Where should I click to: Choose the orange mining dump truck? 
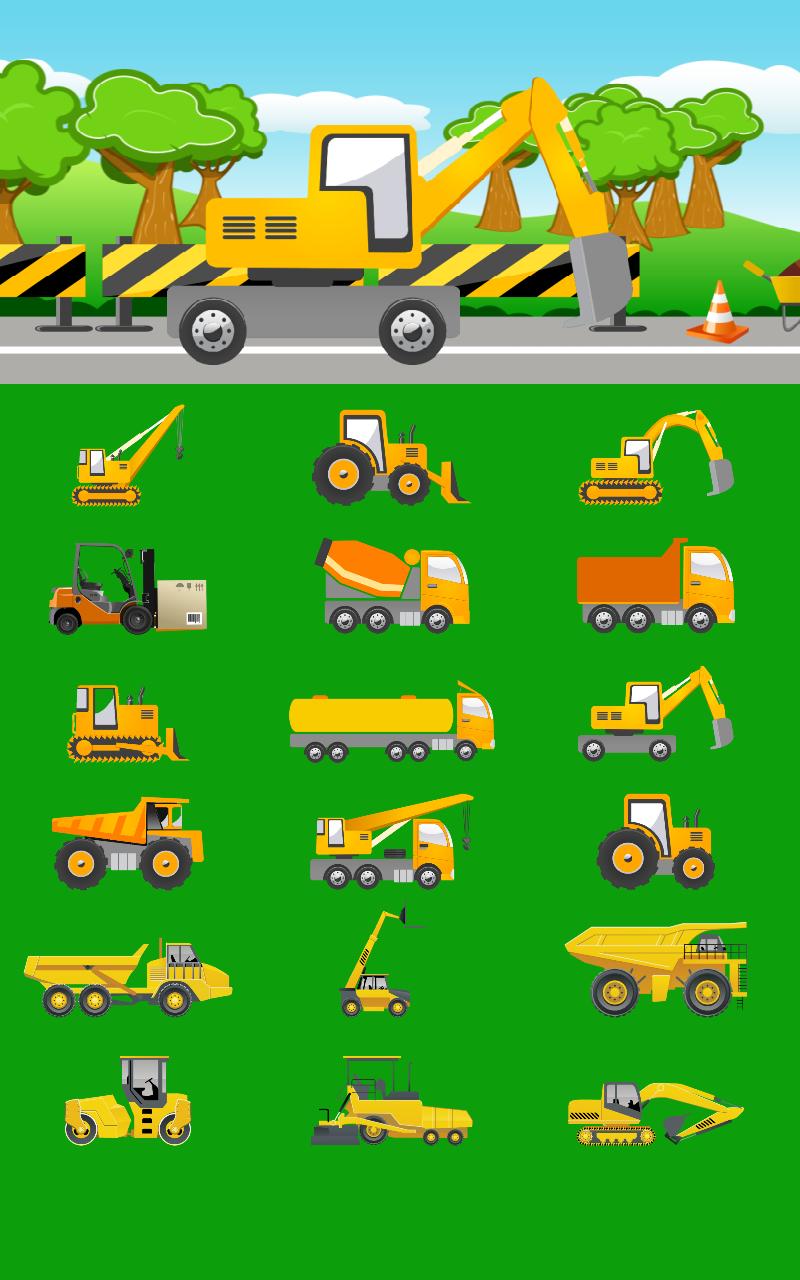127,843
